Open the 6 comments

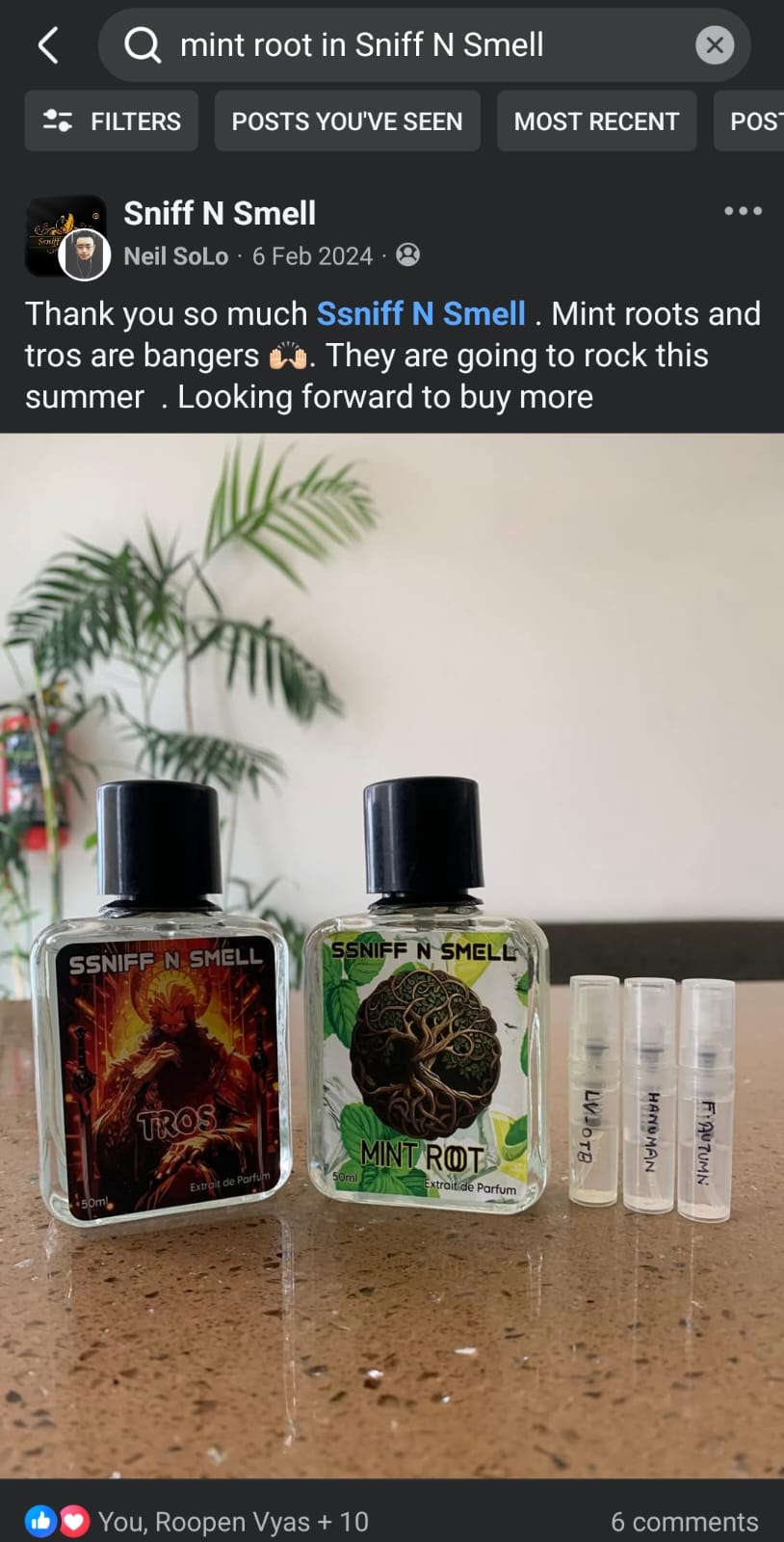coord(684,1522)
